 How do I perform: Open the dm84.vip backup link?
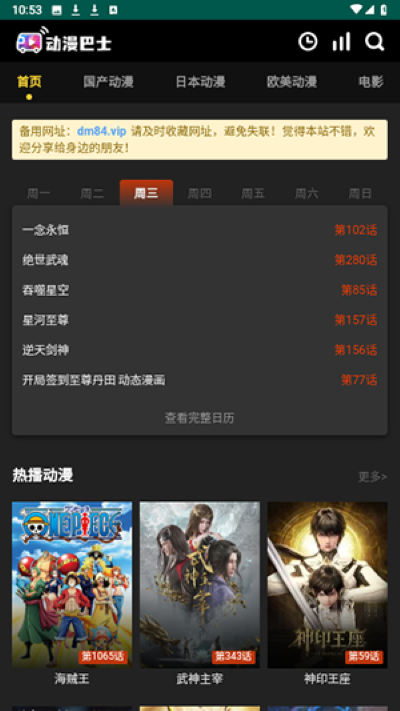pos(102,131)
